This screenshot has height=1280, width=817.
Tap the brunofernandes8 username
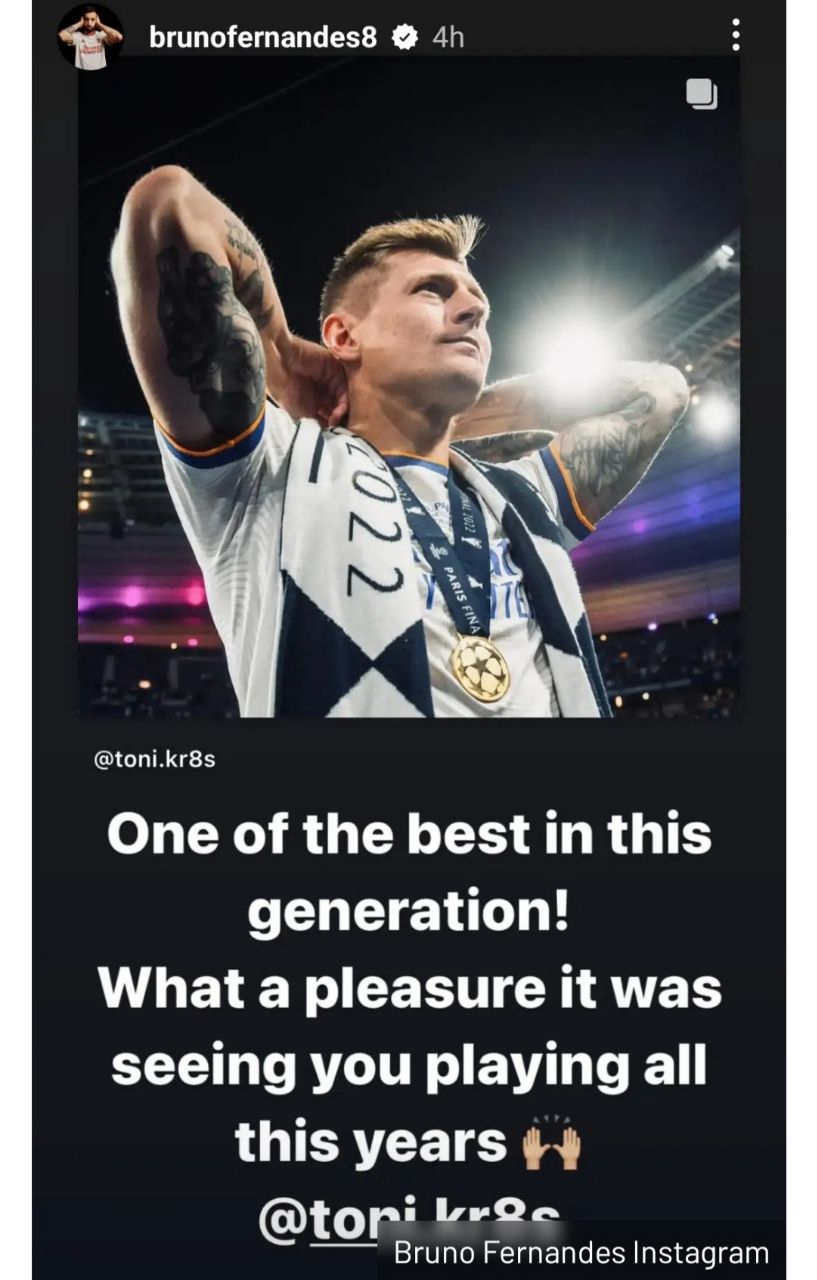click(263, 37)
